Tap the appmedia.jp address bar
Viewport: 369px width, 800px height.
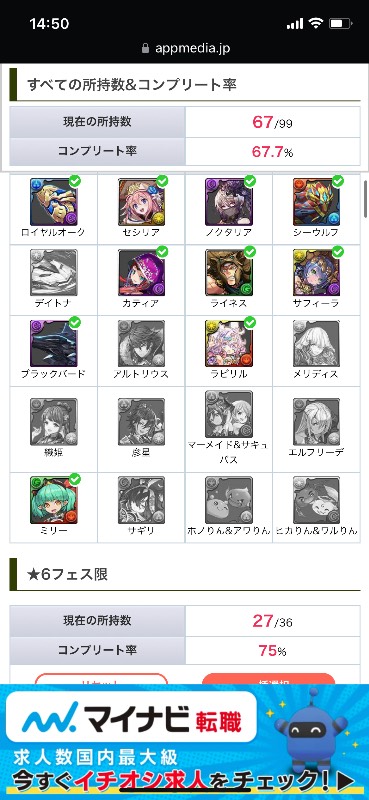click(185, 48)
